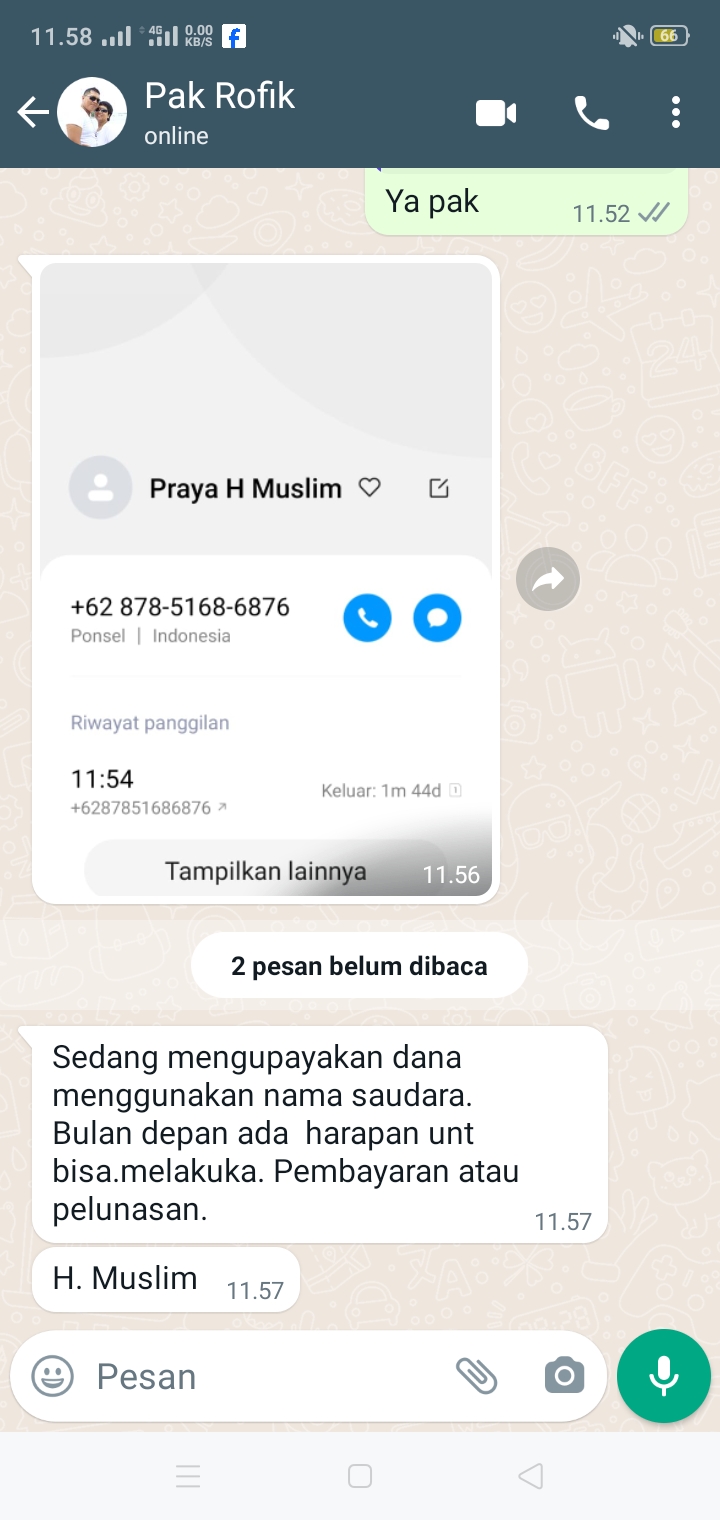Attach a file with the paperclip
720x1520 pixels.
477,1376
